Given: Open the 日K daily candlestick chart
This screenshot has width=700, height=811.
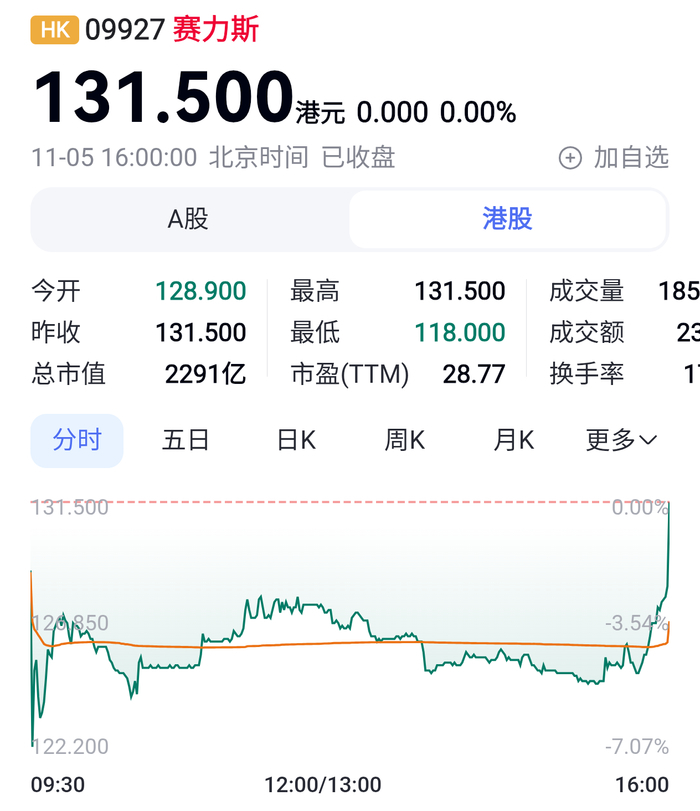Looking at the screenshot, I should [296, 440].
